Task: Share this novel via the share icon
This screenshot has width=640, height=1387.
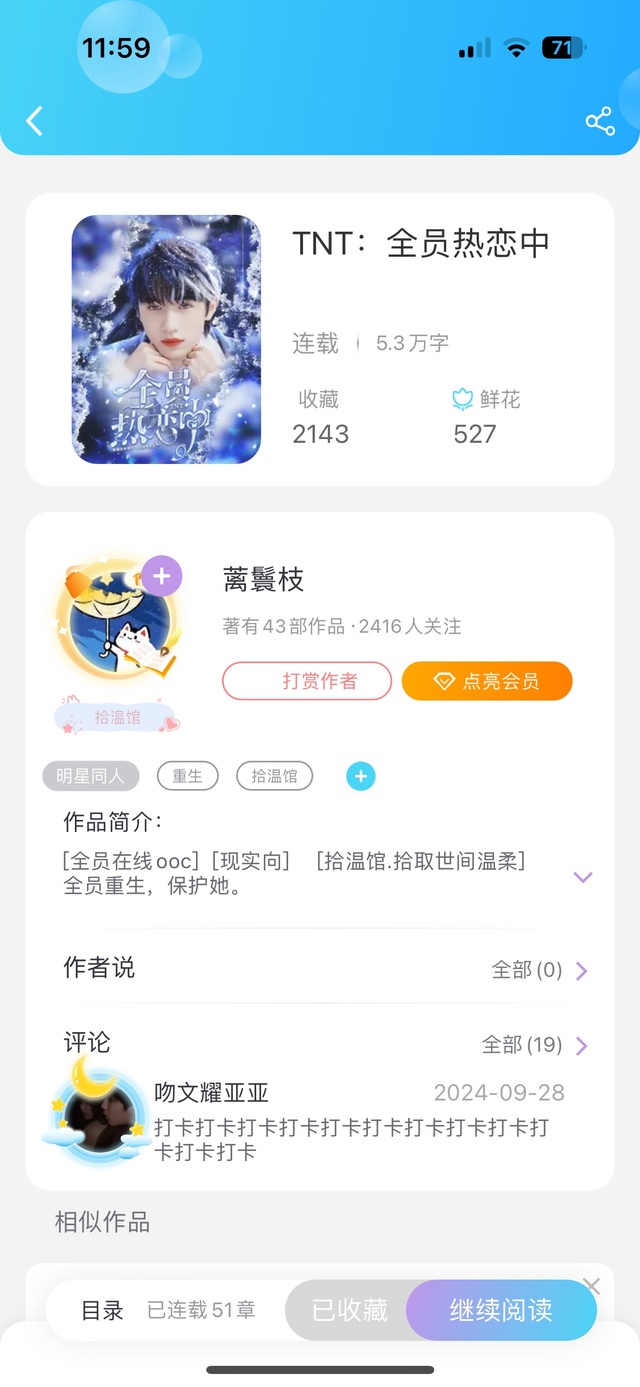Action: click(600, 122)
